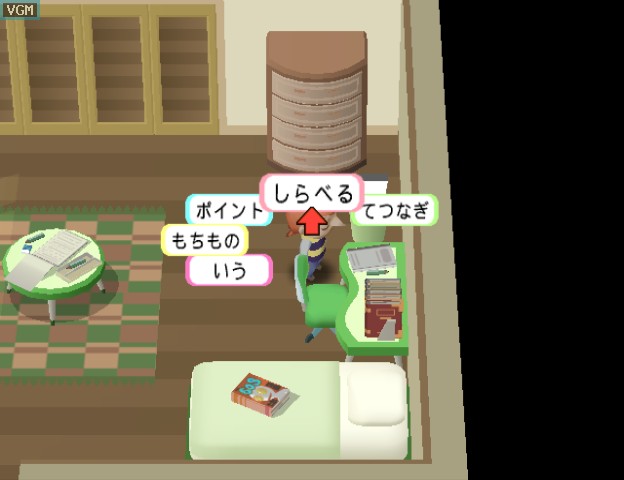Tap the てつなぎ command
The width and height of the screenshot is (624, 480).
coord(395,210)
